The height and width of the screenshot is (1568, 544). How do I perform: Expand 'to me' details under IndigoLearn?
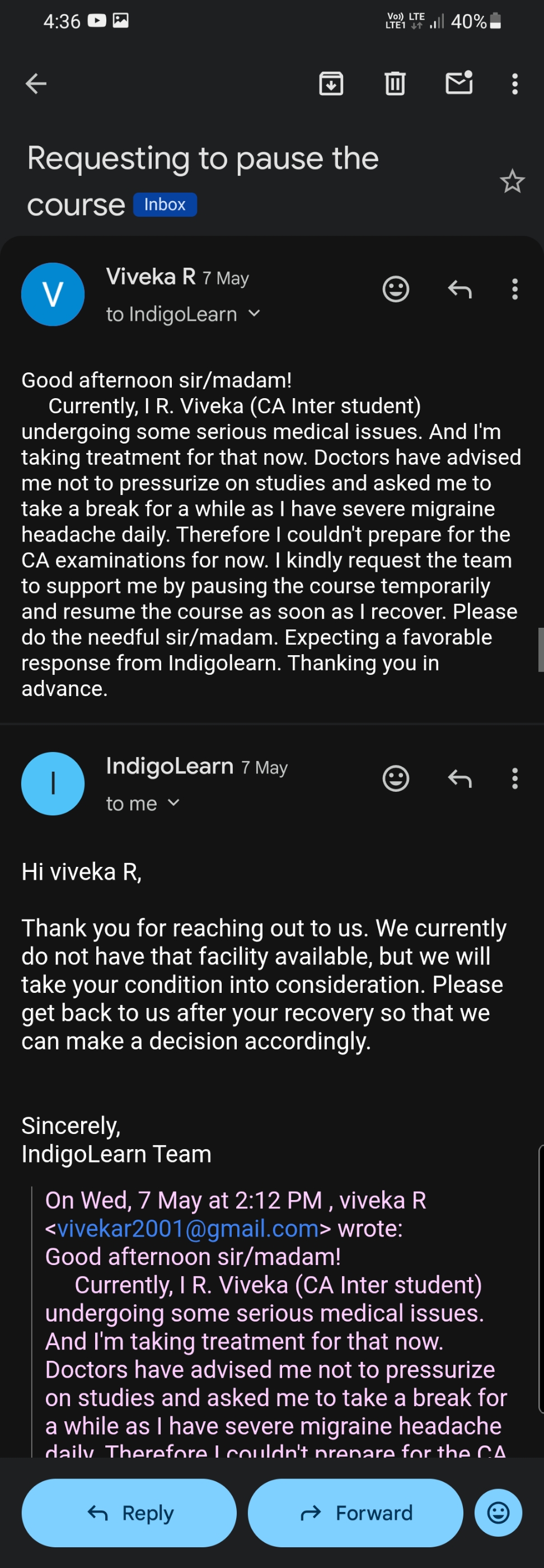174,803
